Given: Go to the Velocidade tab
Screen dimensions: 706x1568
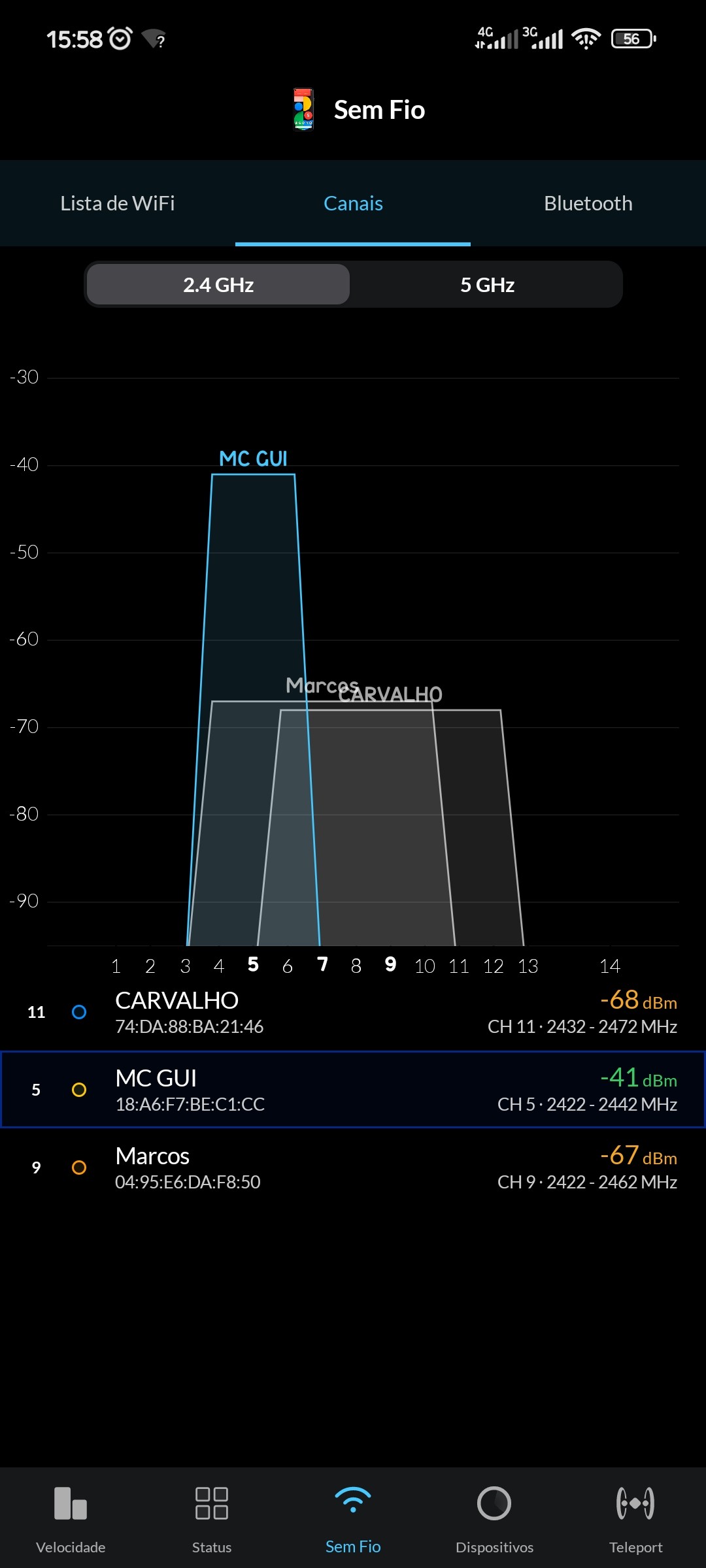Looking at the screenshot, I should pyautogui.click(x=71, y=1517).
